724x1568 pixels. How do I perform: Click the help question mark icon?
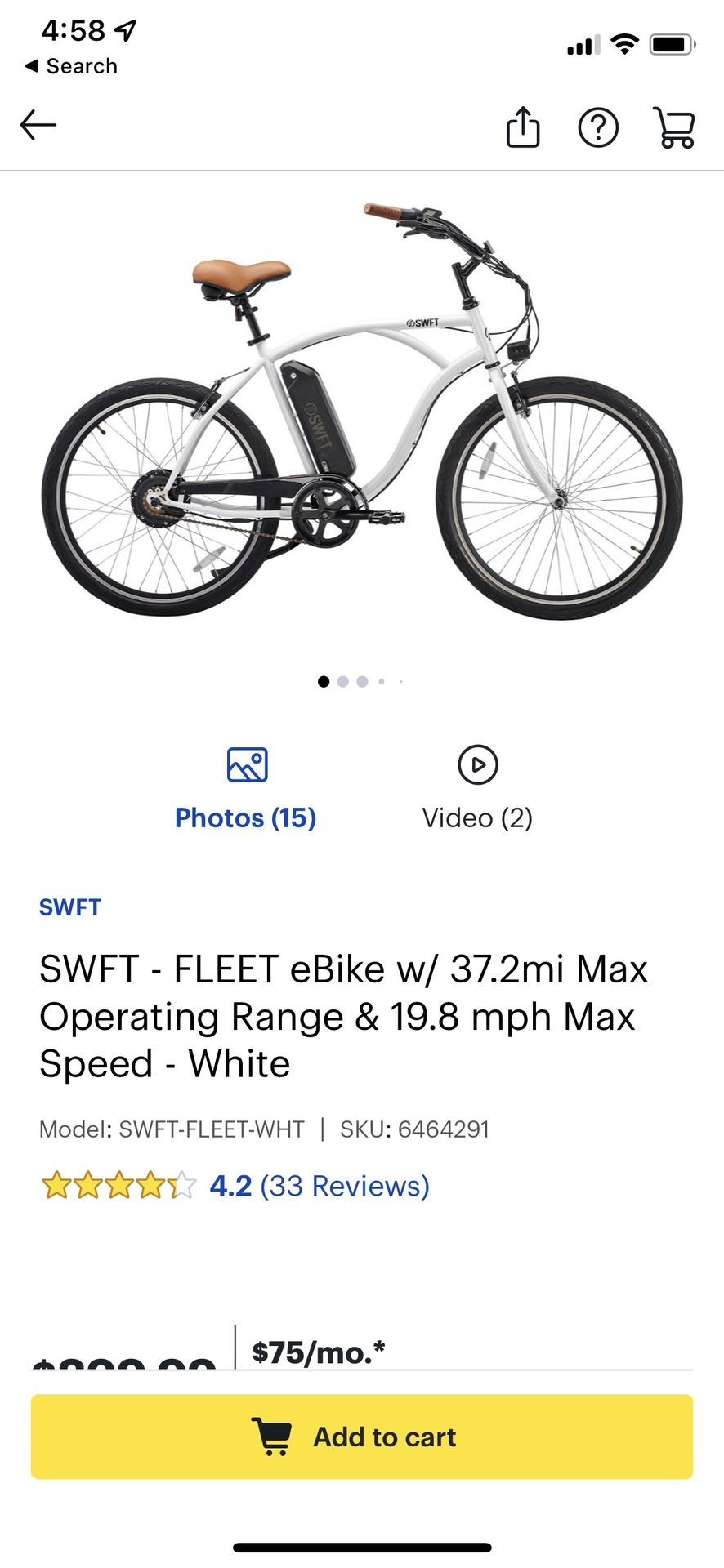coord(600,127)
